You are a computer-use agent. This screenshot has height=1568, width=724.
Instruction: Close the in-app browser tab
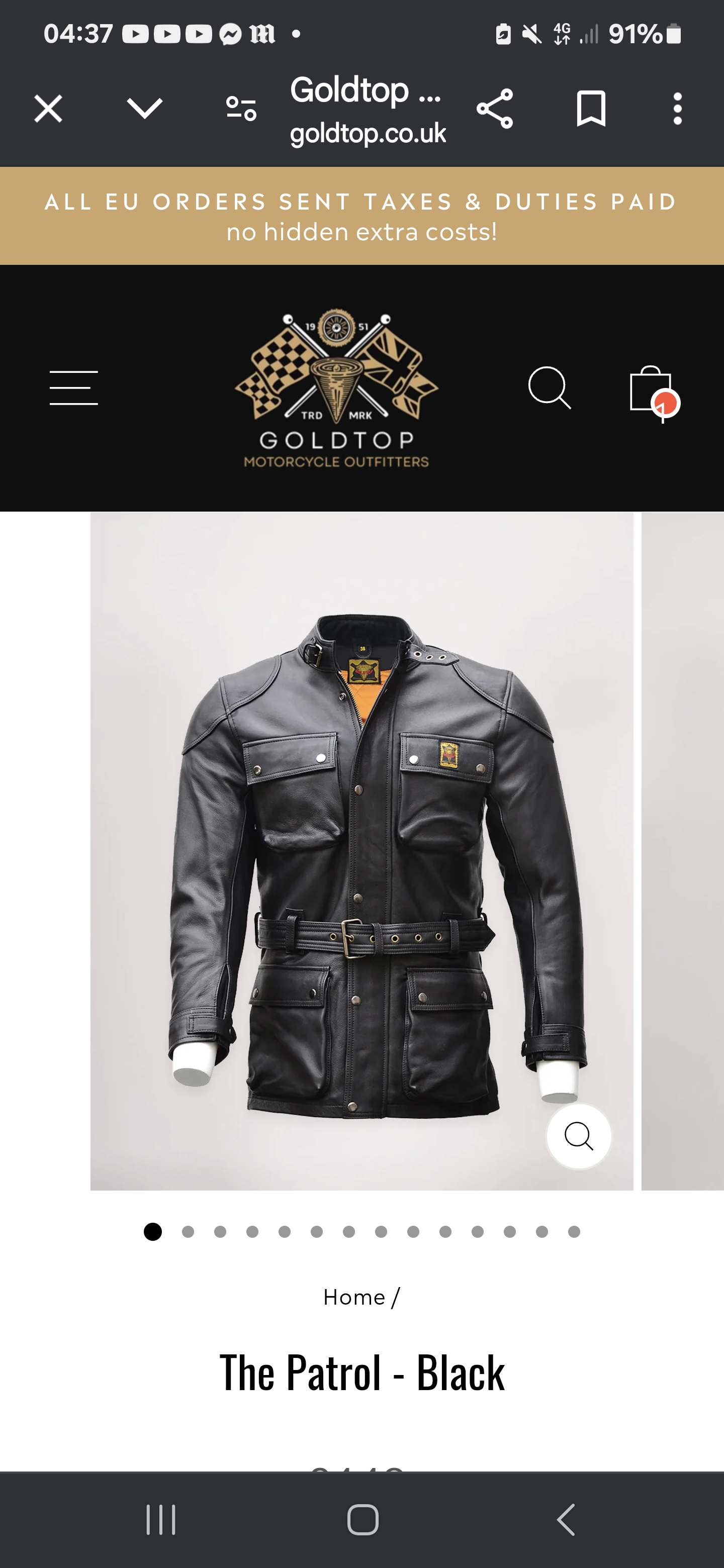coord(48,109)
